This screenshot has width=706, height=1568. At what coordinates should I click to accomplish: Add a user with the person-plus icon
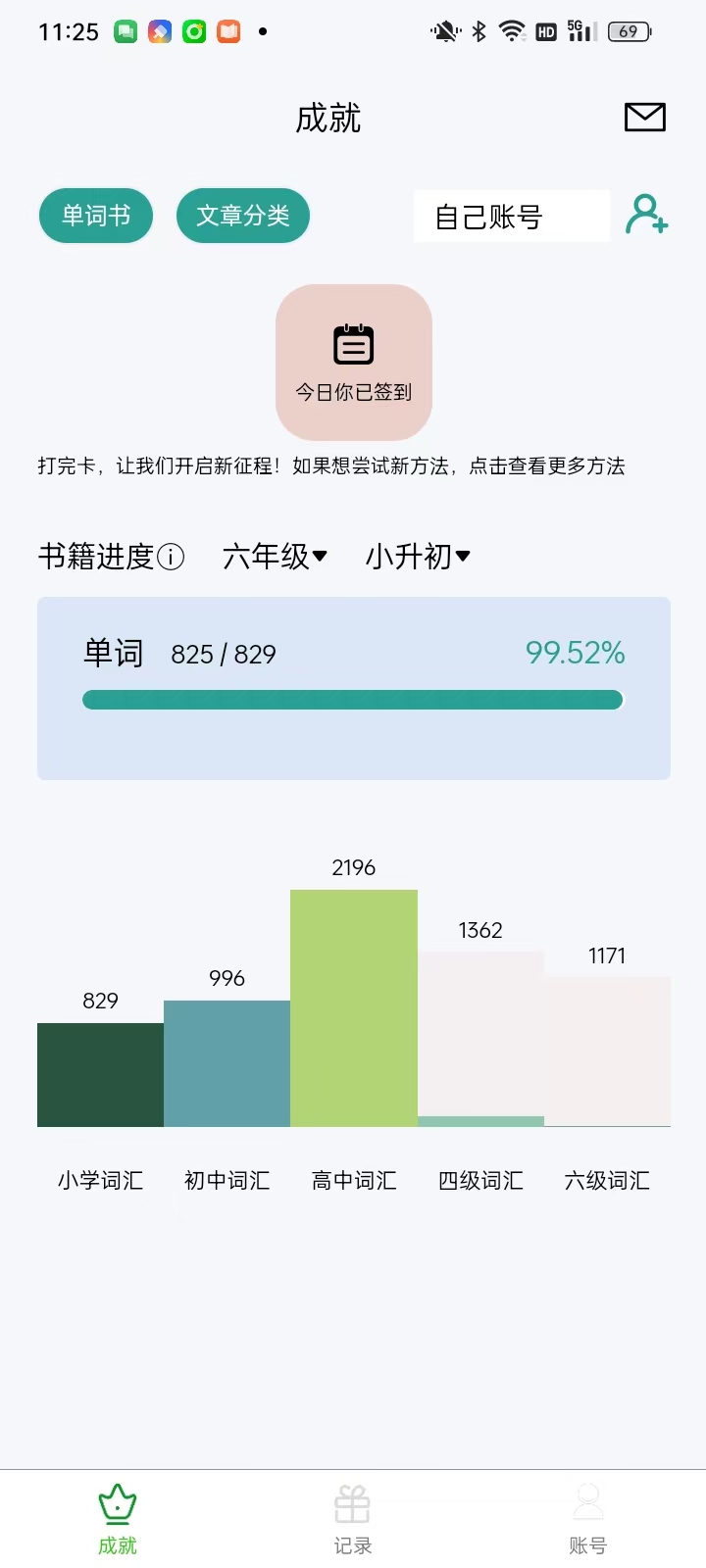point(647,215)
